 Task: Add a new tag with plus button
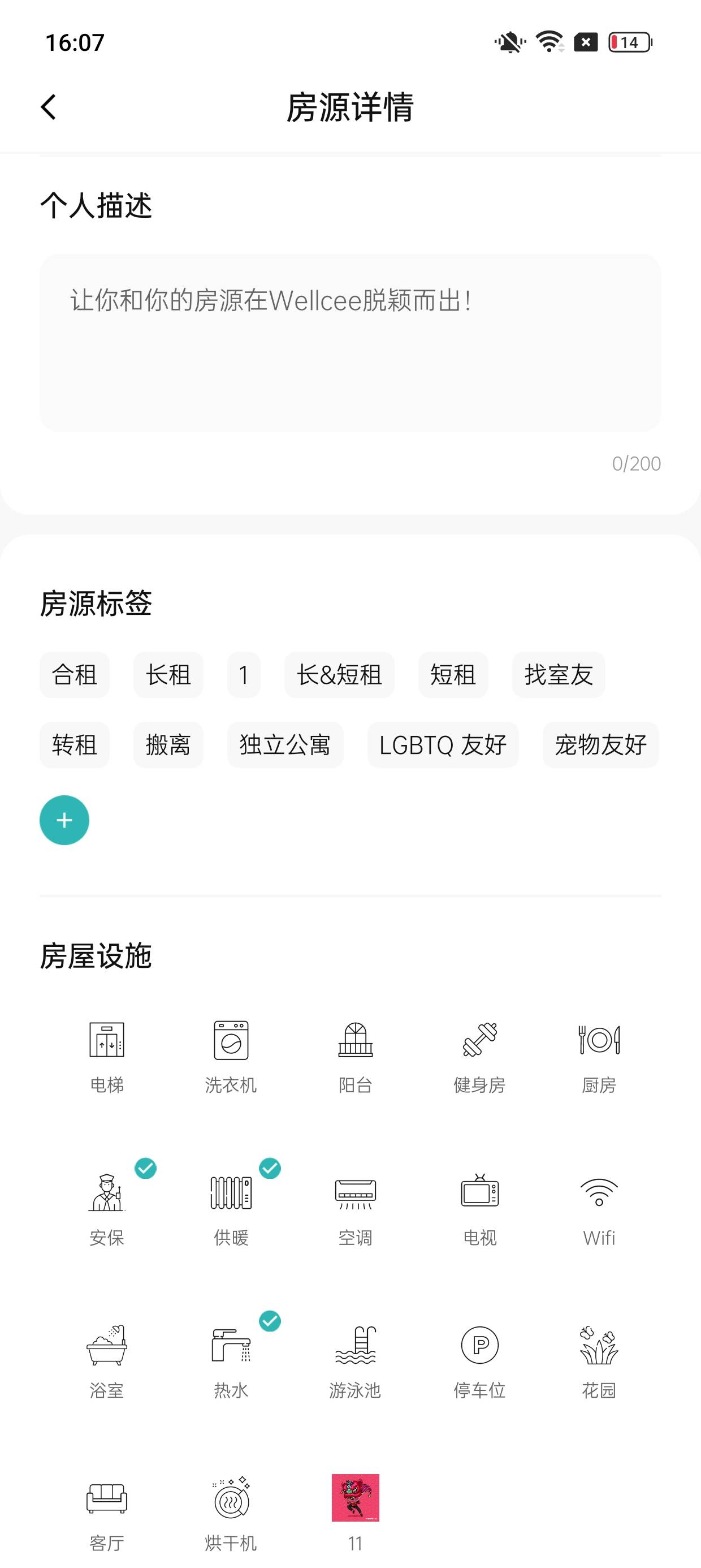click(x=64, y=820)
